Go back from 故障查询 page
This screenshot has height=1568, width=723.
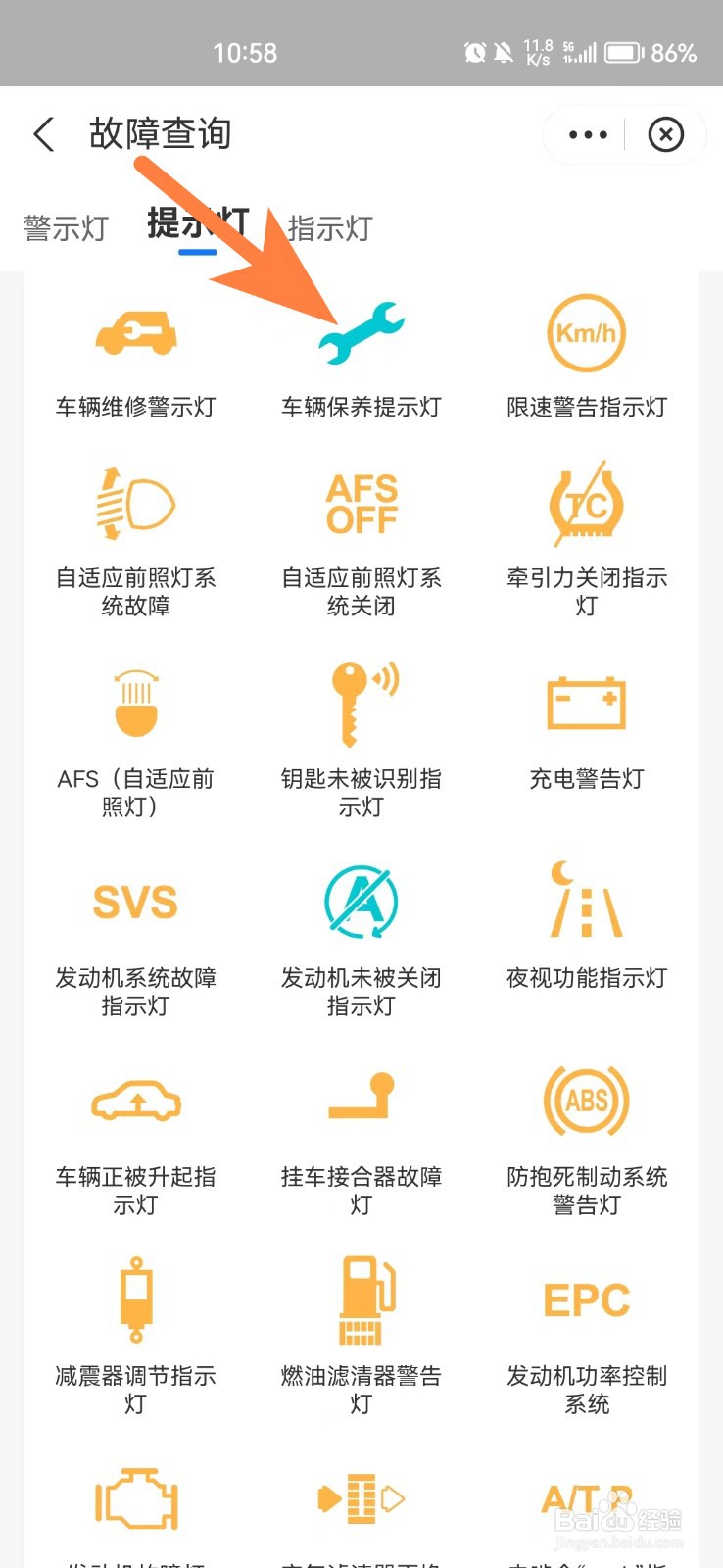(x=44, y=134)
